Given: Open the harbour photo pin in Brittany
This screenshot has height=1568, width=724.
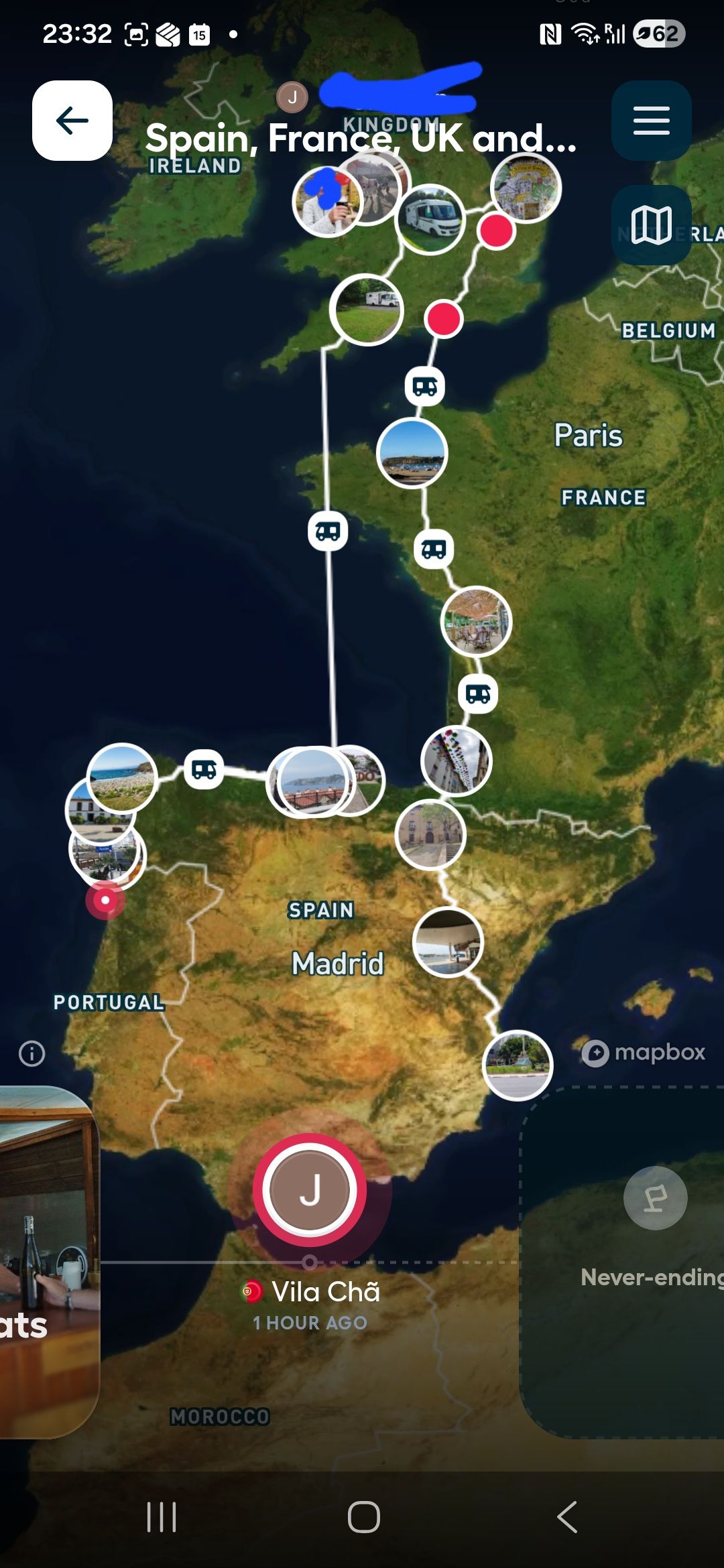Looking at the screenshot, I should 412,452.
